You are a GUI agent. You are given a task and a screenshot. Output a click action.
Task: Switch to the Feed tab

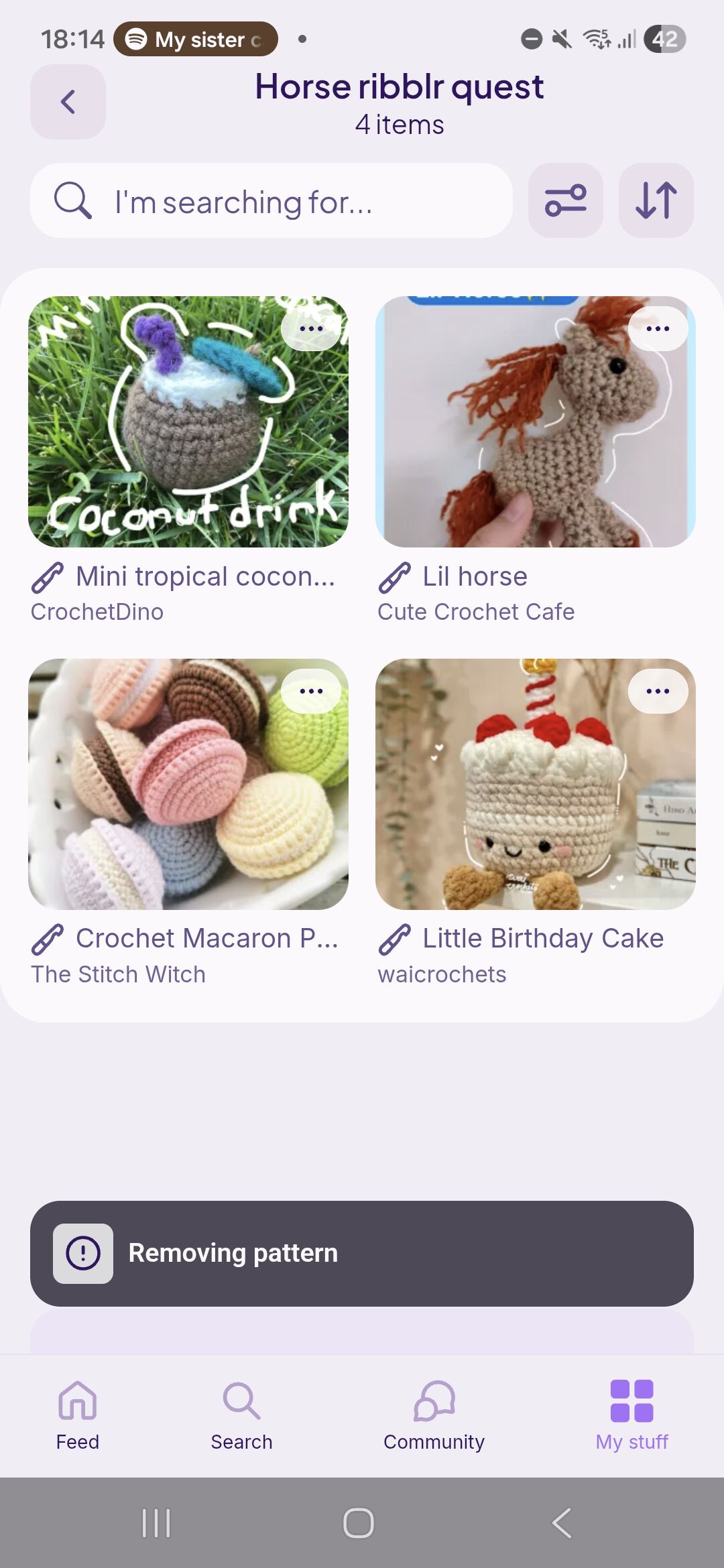(x=78, y=1415)
